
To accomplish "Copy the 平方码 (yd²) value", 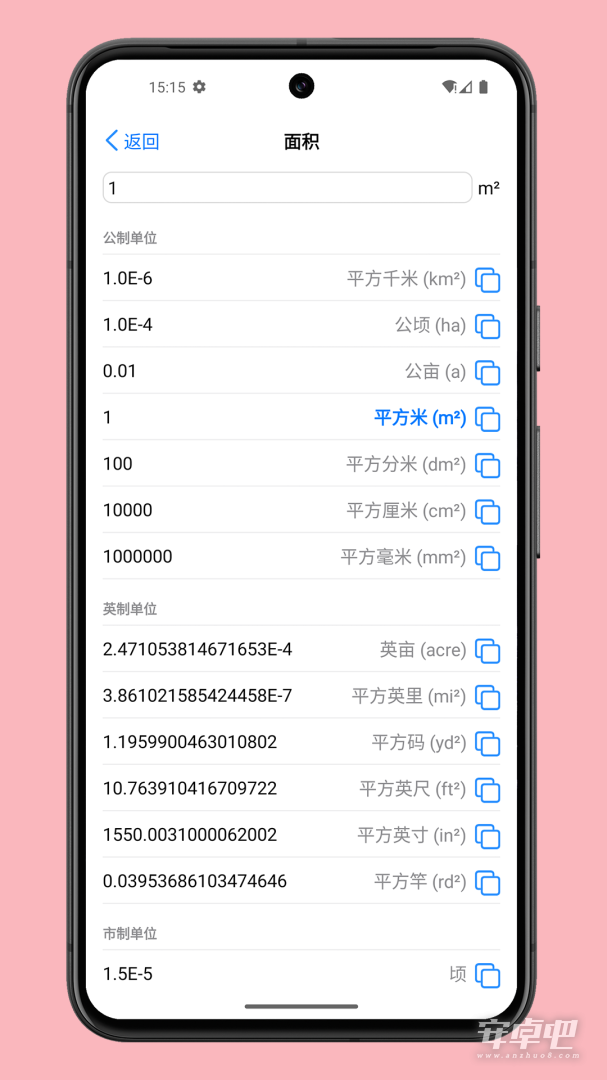I will point(488,744).
